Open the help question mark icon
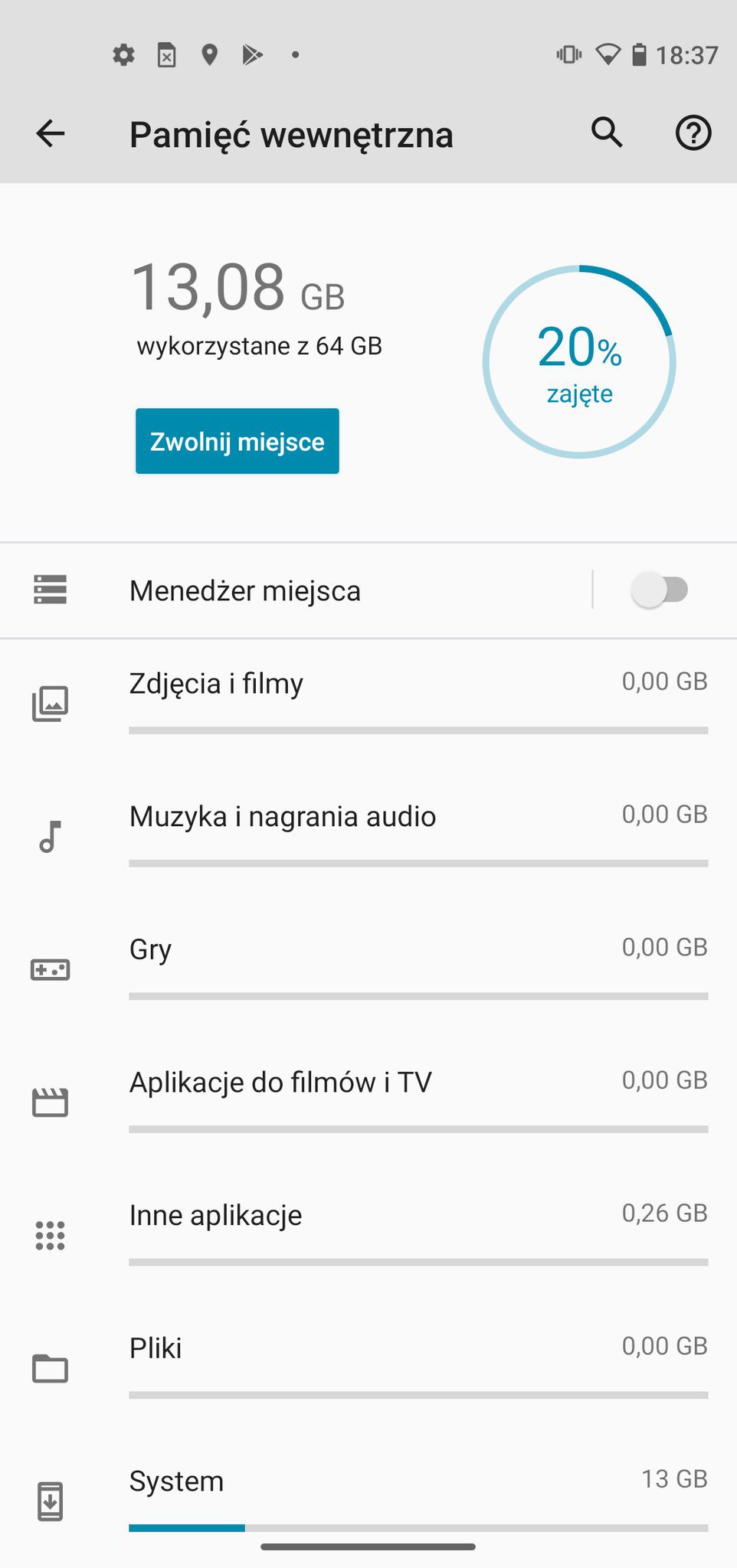Viewport: 737px width, 1568px height. 693,133
